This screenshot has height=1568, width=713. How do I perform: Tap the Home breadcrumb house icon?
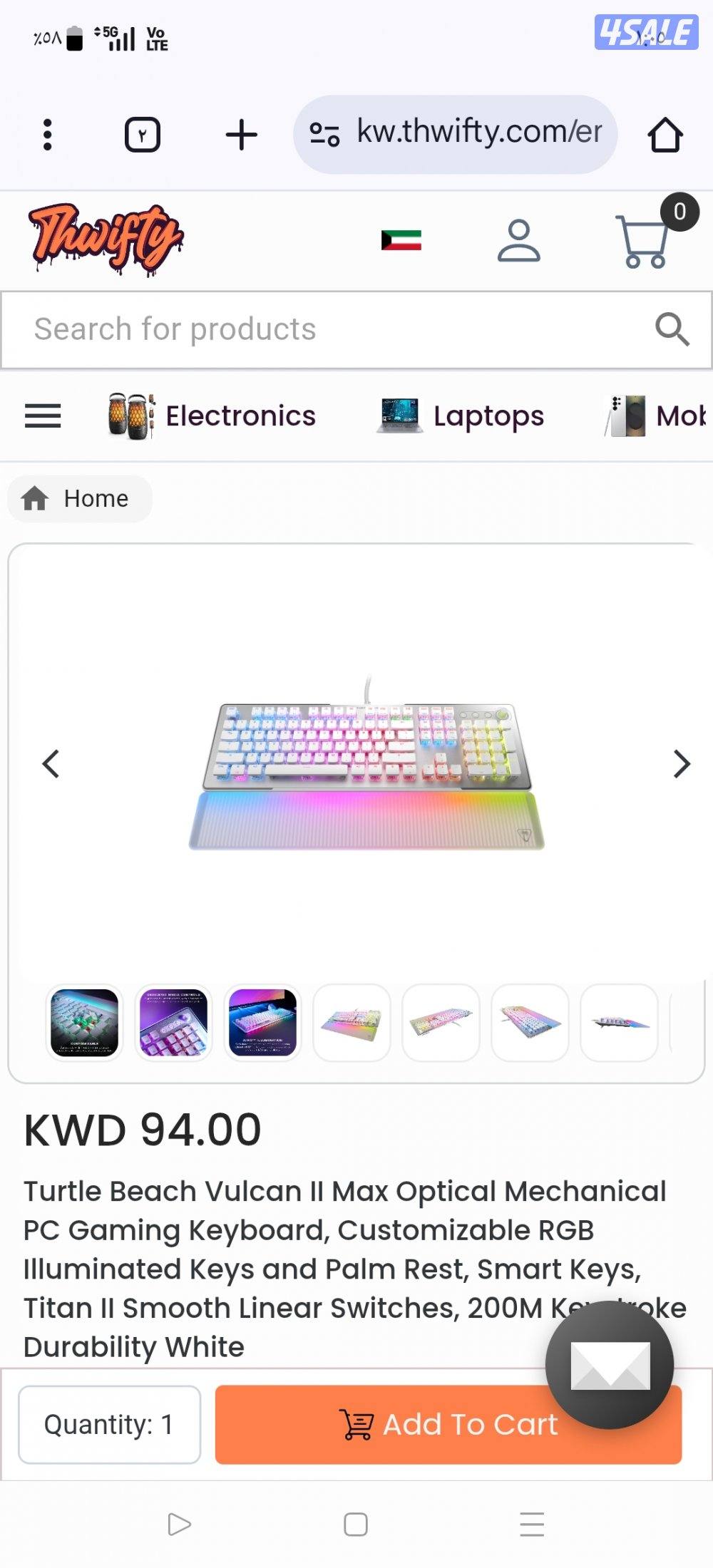[34, 498]
